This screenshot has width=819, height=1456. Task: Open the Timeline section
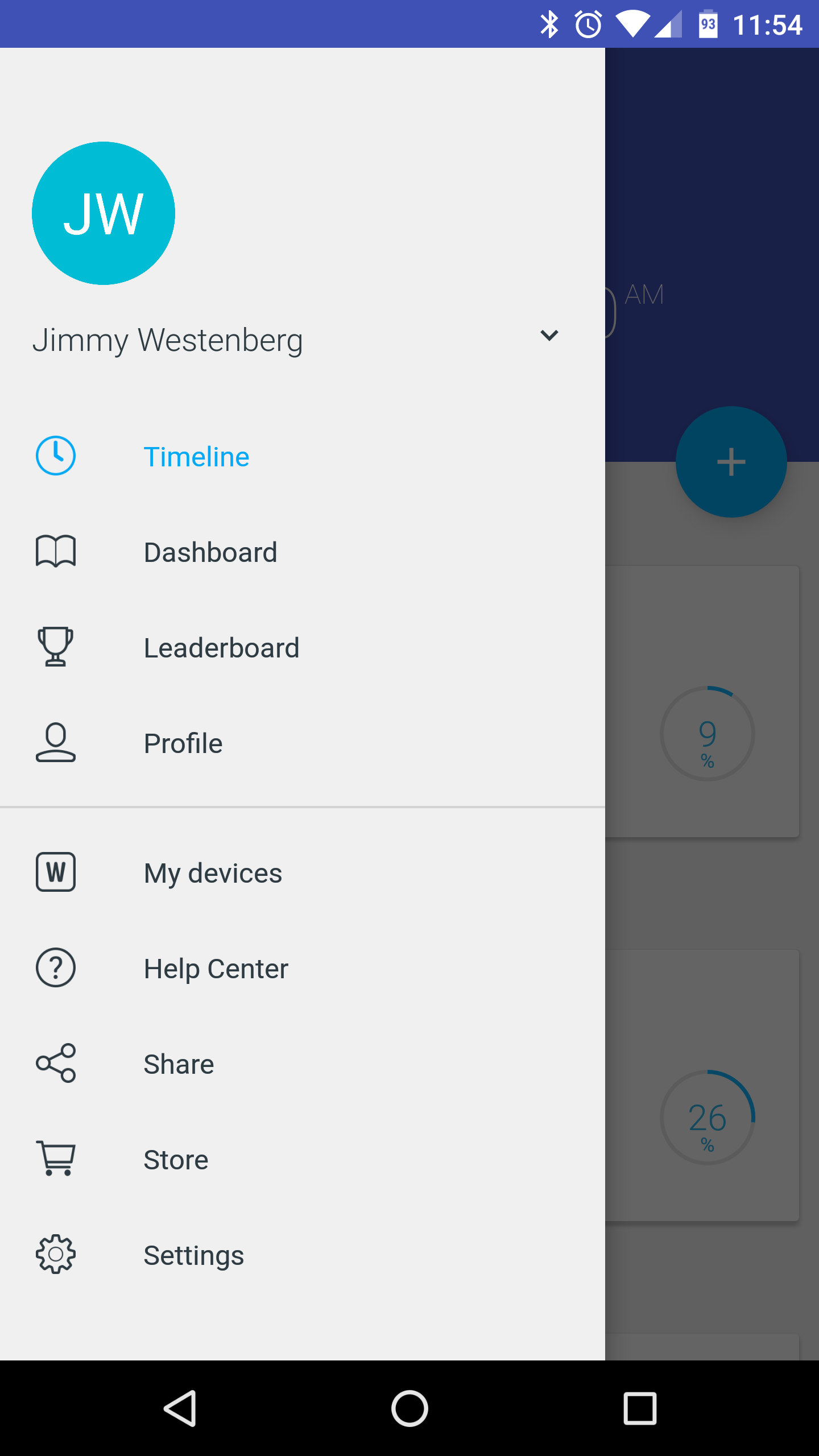[196, 457]
